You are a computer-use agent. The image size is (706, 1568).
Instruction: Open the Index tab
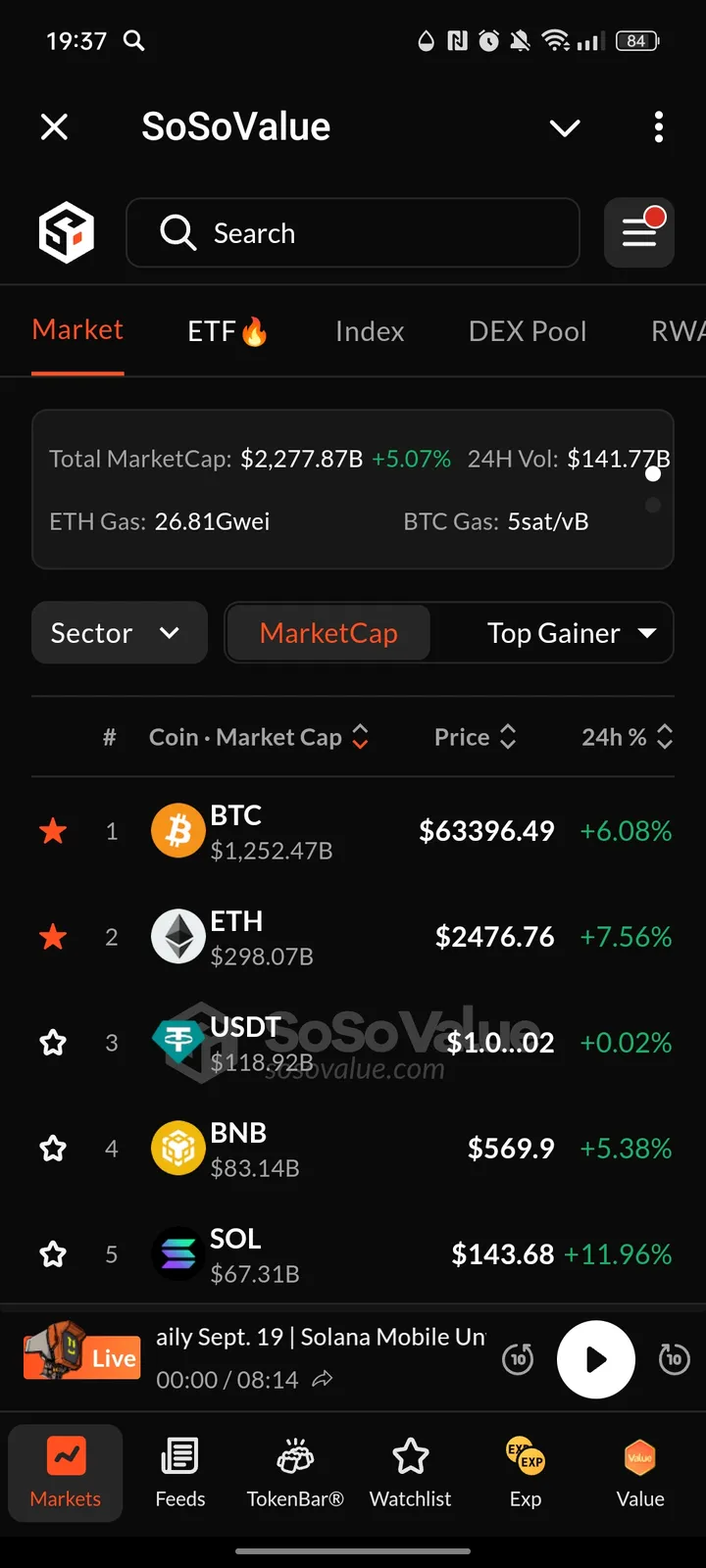click(370, 331)
